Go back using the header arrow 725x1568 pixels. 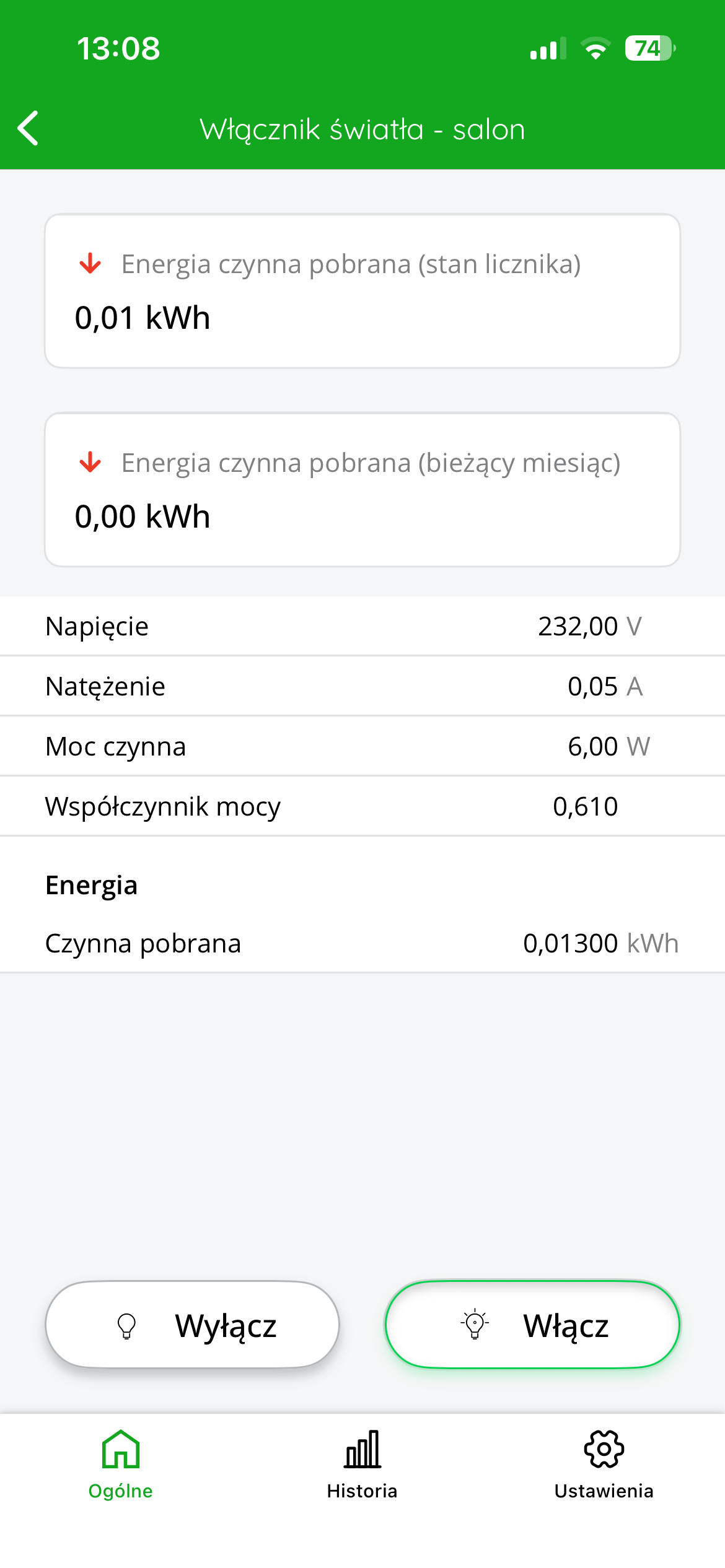point(29,129)
